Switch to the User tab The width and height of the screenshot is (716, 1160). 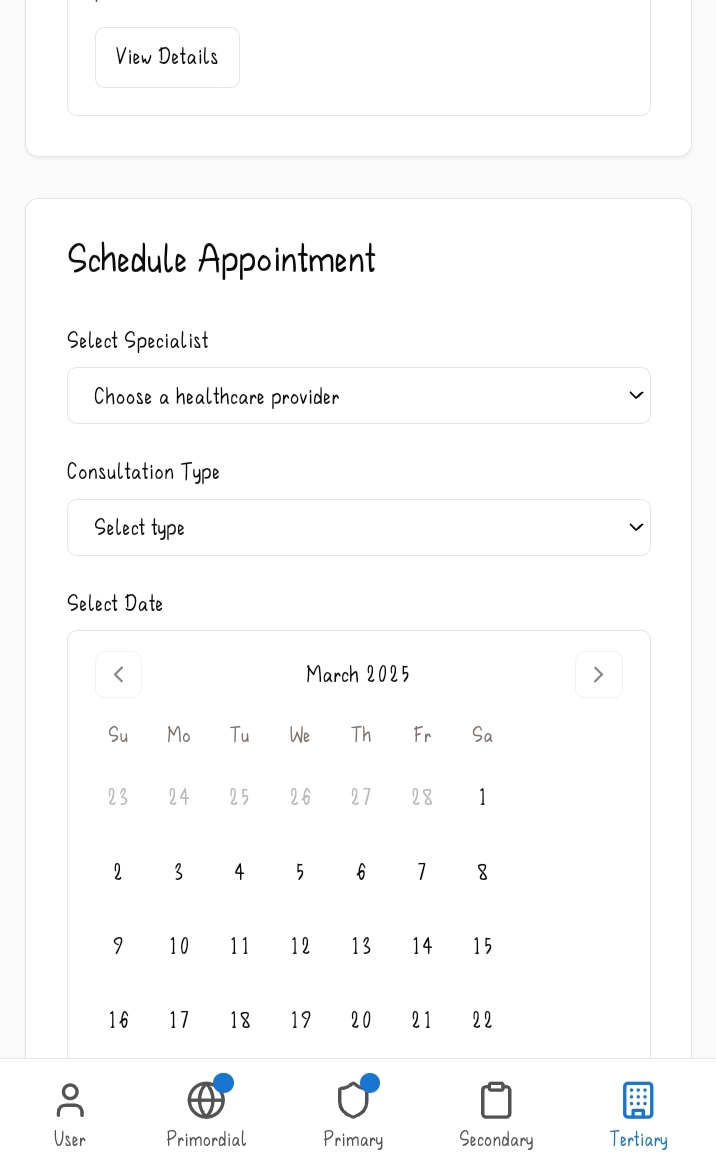(x=70, y=1113)
